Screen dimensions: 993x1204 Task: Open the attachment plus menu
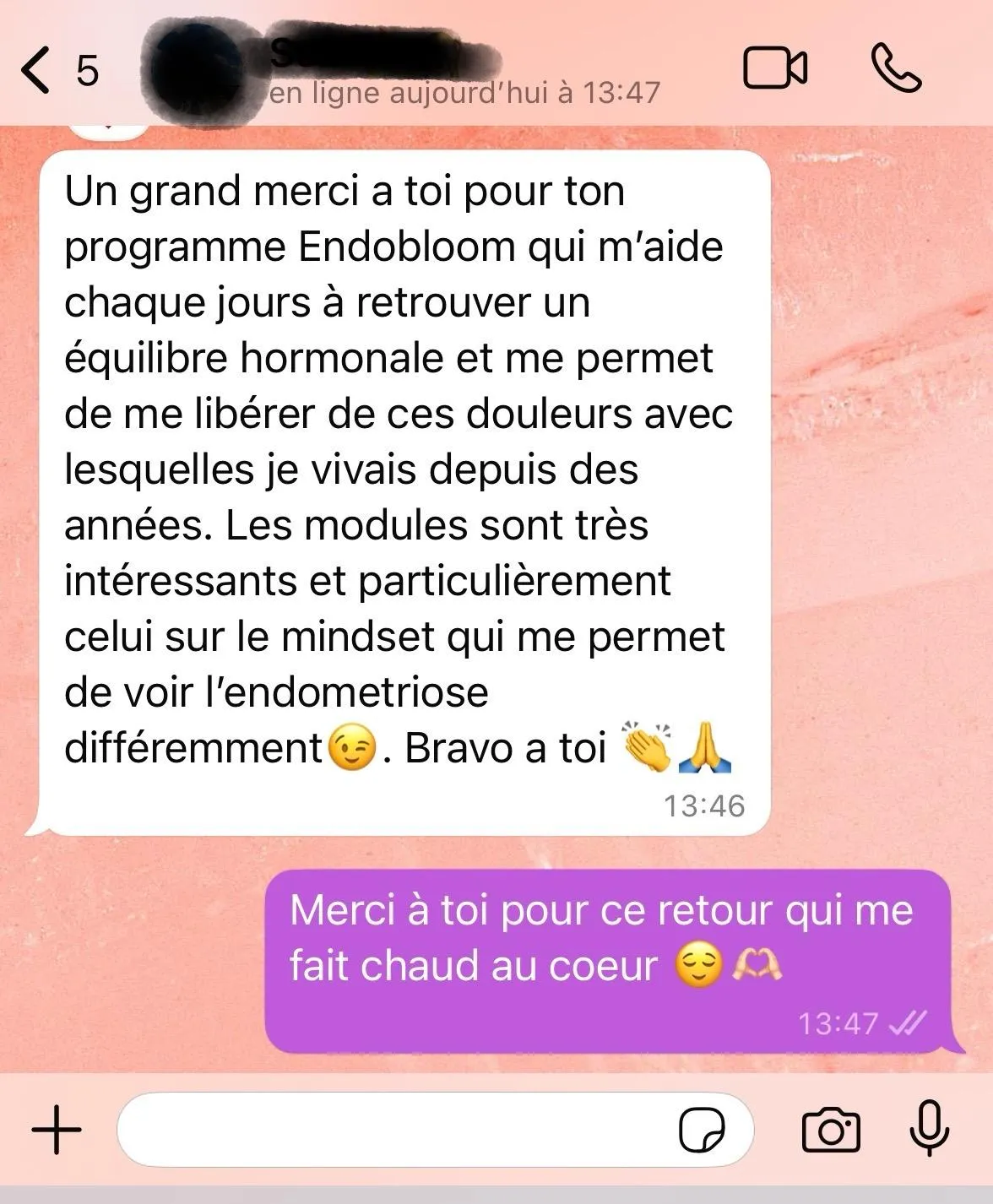tap(57, 1130)
